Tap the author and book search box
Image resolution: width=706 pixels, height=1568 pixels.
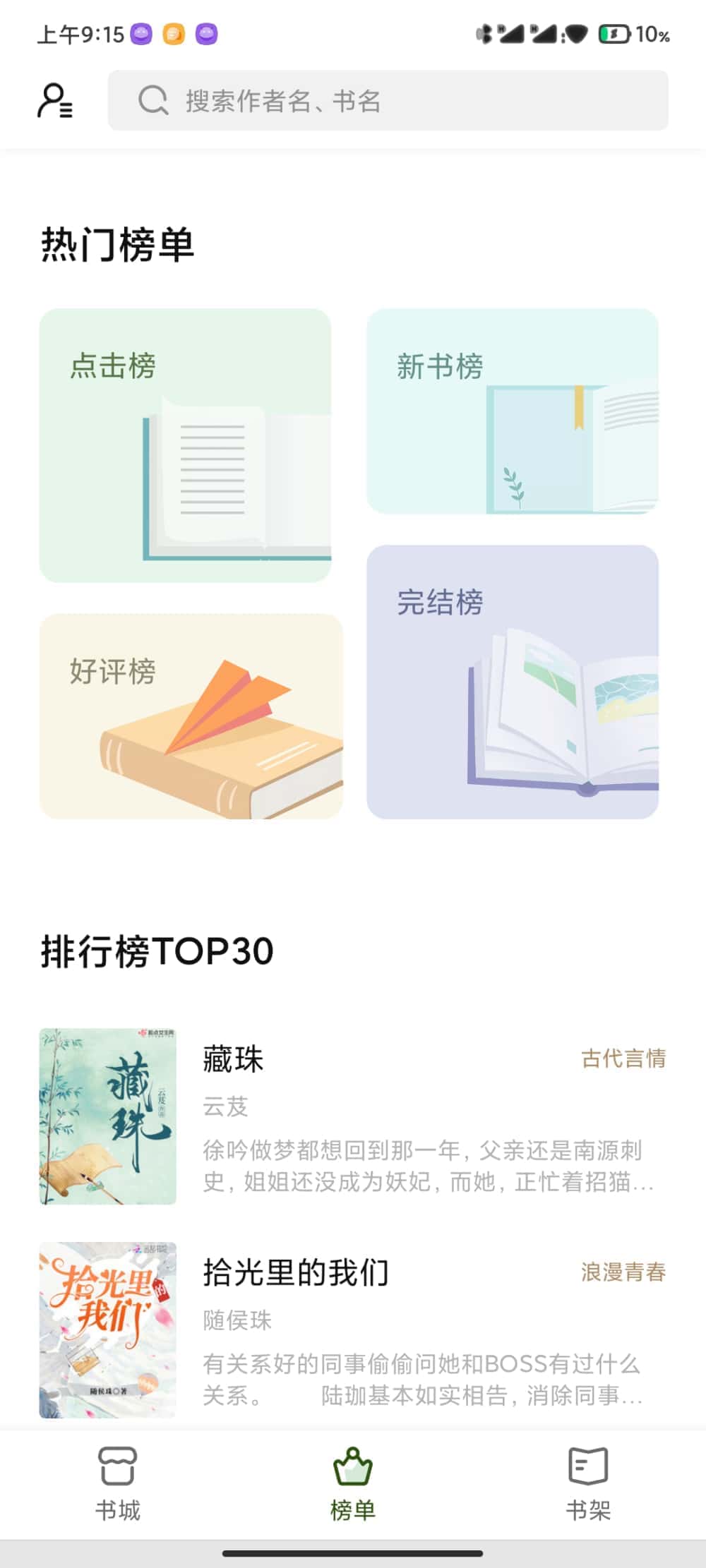pos(388,100)
